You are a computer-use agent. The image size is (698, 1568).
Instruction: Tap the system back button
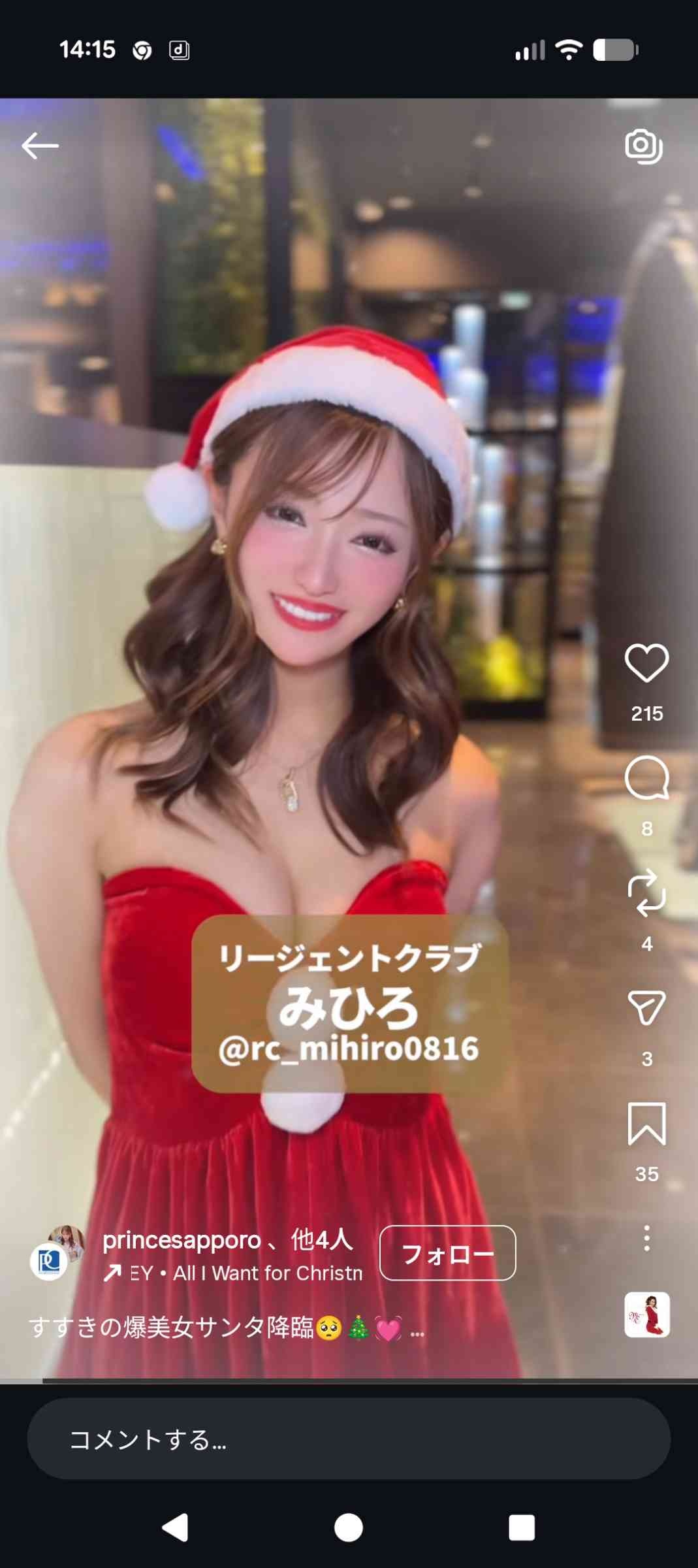coord(175,1527)
